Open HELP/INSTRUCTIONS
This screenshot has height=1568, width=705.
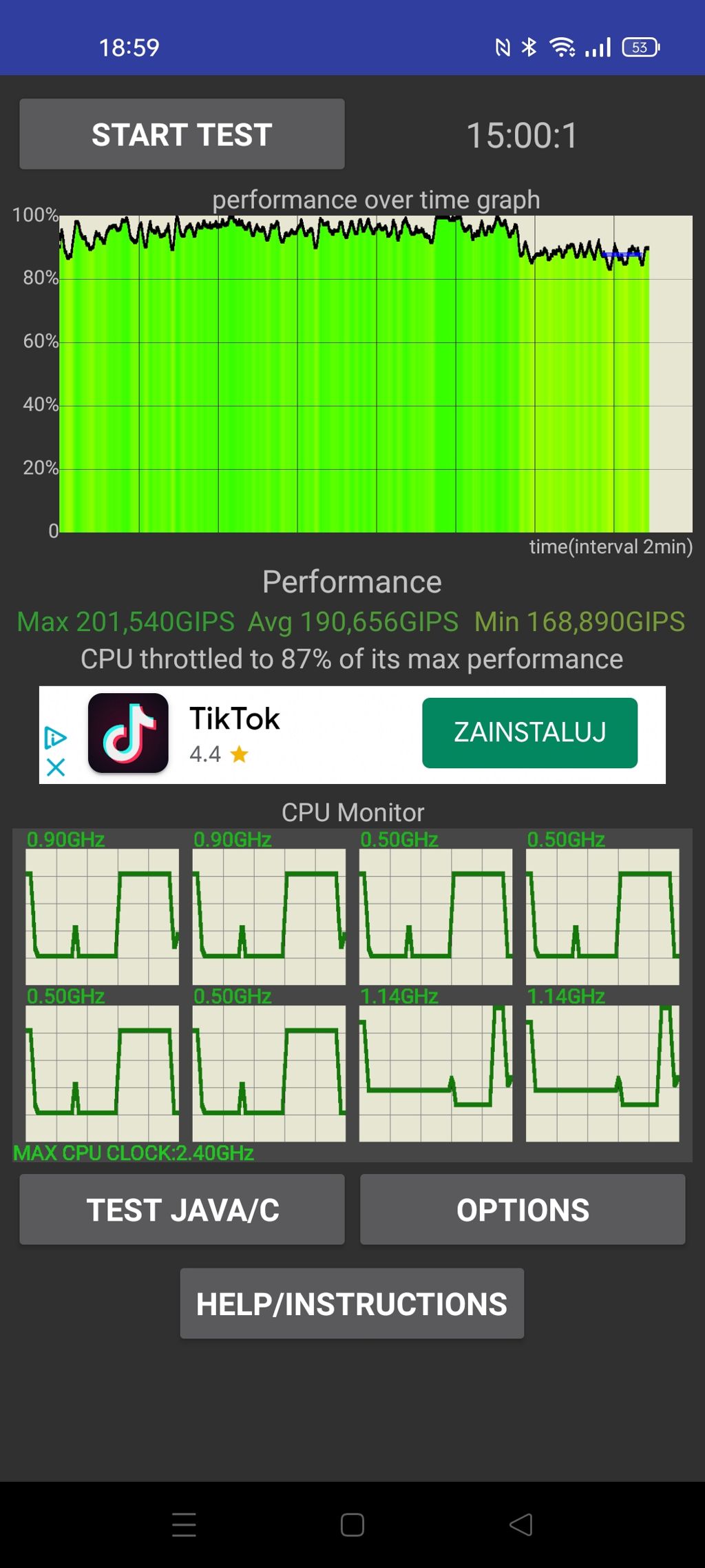point(352,1303)
